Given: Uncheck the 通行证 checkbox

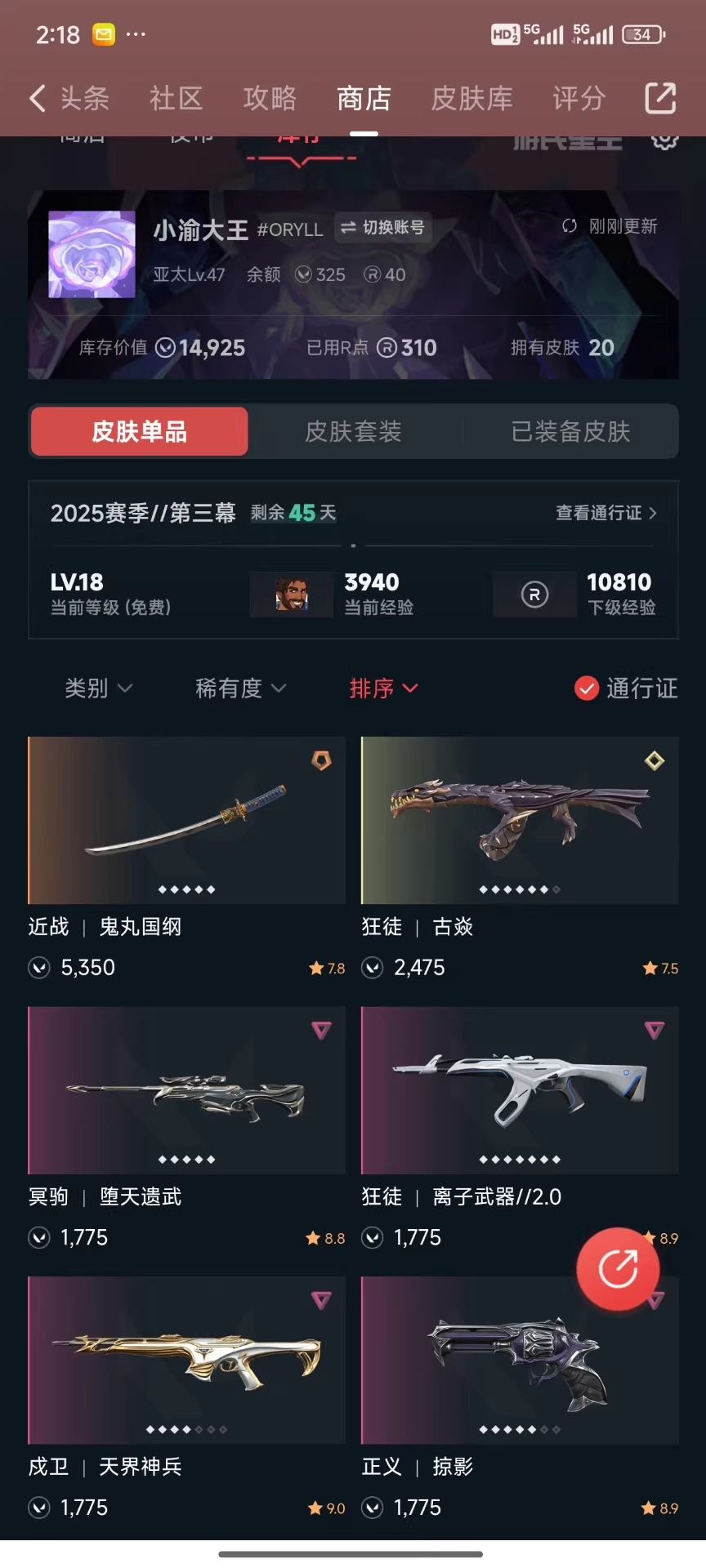Looking at the screenshot, I should 587,688.
